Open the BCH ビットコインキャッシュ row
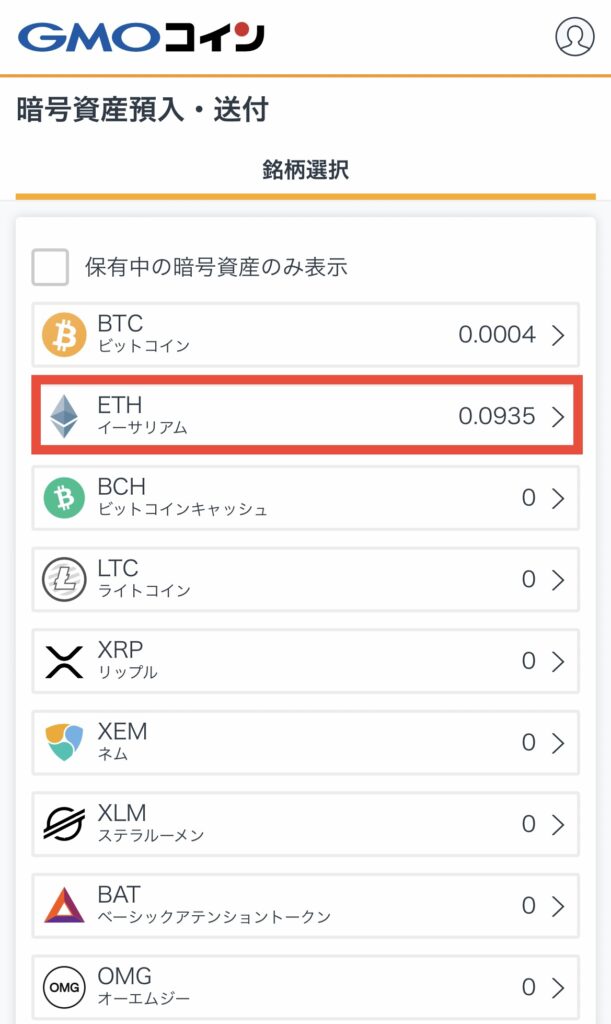The width and height of the screenshot is (611, 1024). coord(305,497)
